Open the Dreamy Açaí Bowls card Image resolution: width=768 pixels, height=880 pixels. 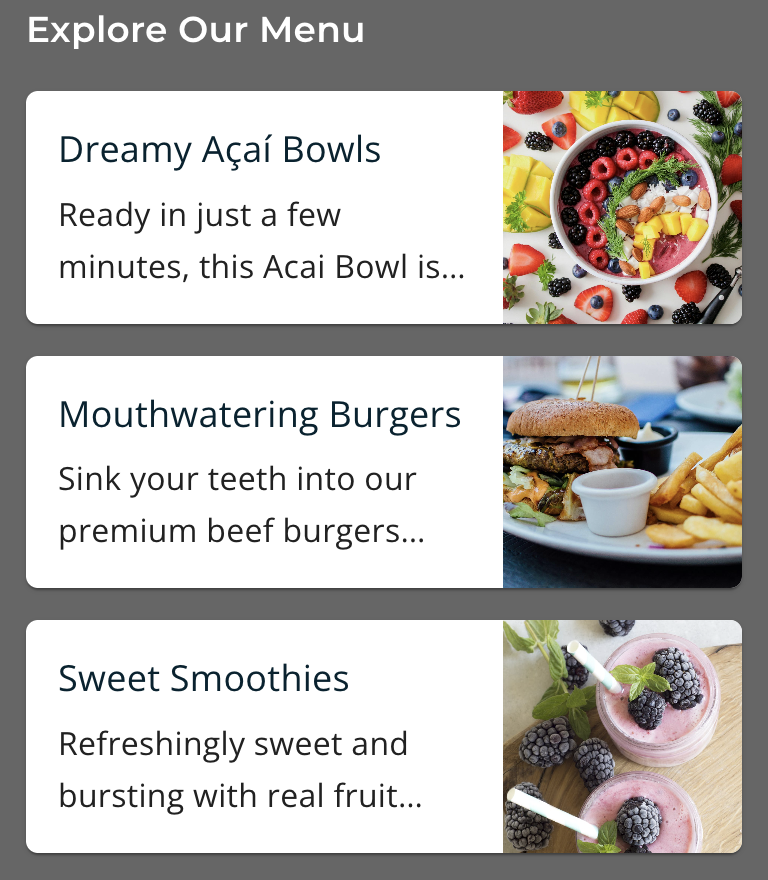(383, 208)
